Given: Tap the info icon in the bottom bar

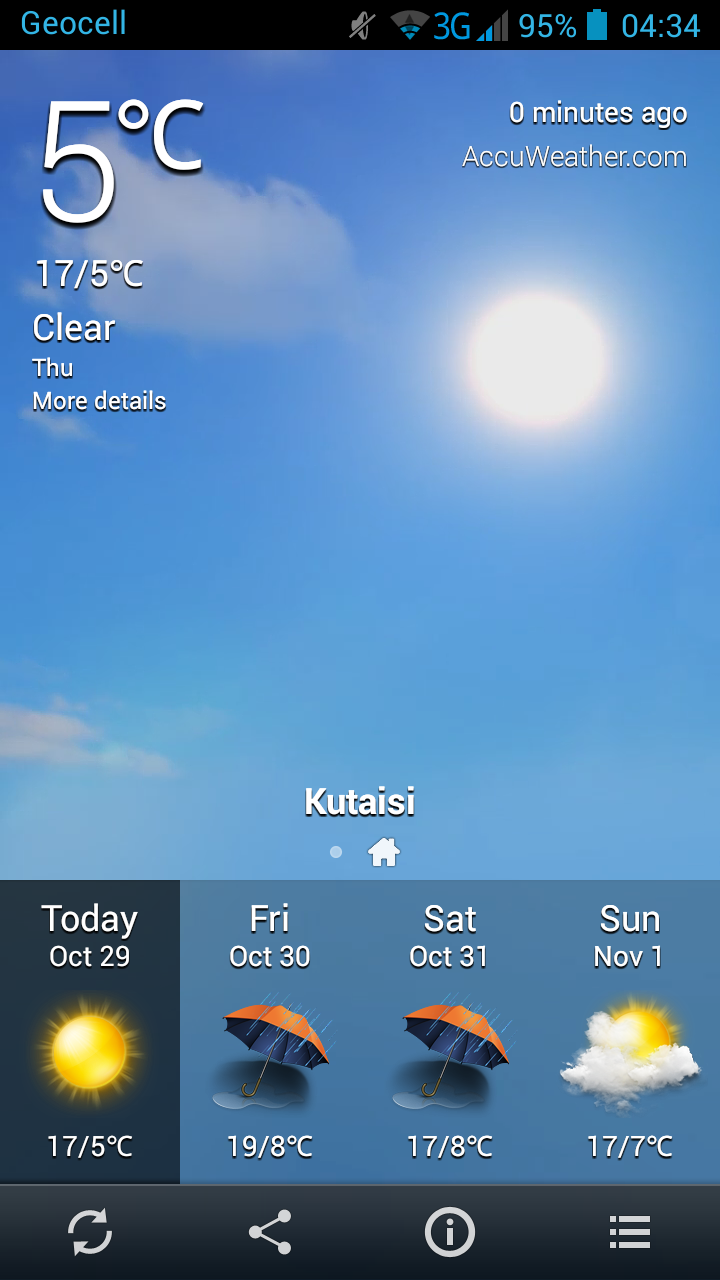Looking at the screenshot, I should click(x=450, y=1231).
